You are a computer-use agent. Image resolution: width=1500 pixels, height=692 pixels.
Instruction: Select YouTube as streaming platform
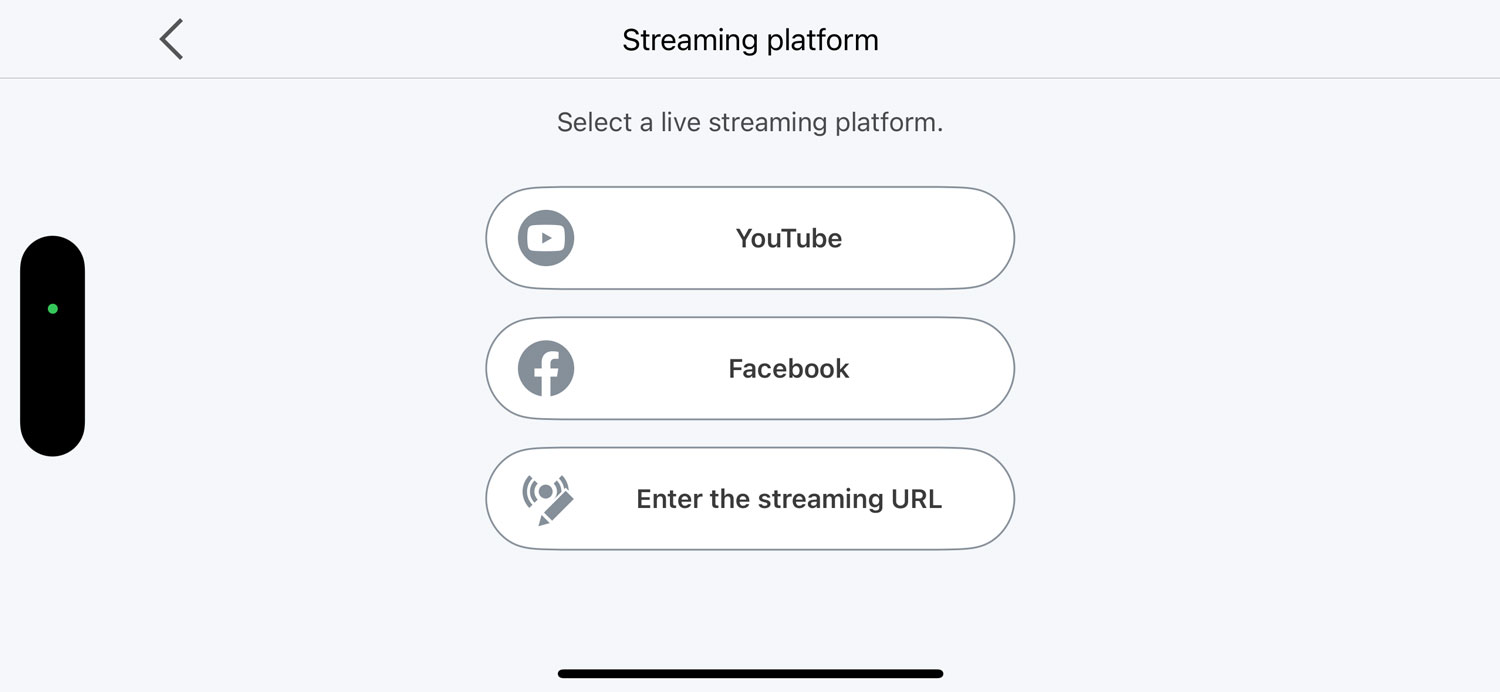click(750, 238)
